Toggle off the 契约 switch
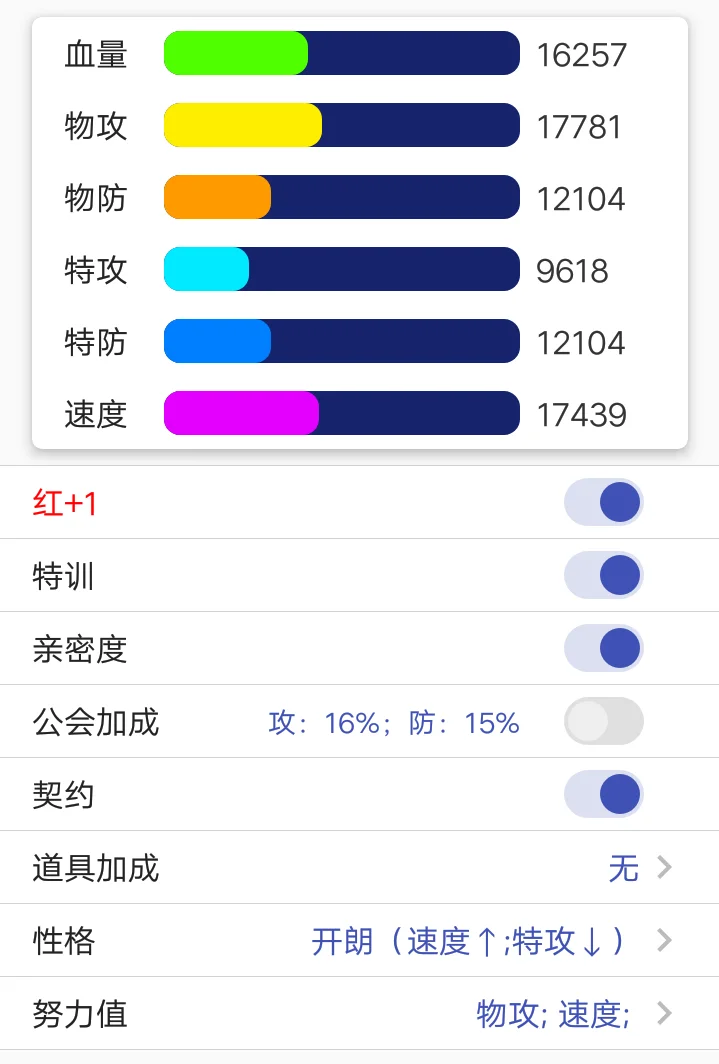The image size is (719, 1064). (603, 794)
